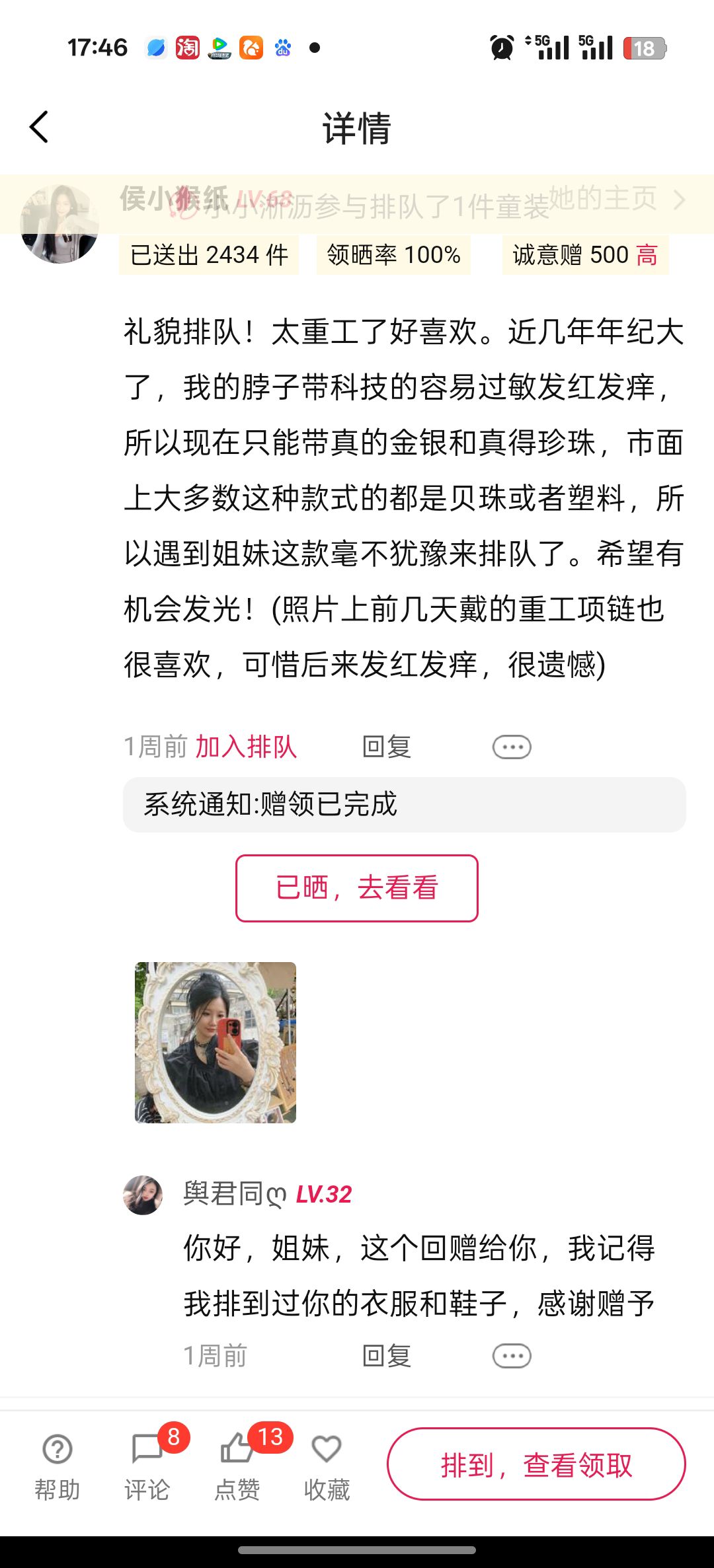Viewport: 714px width, 1568px height.
Task: Tap 已晒，去看看 button
Action: click(x=357, y=888)
